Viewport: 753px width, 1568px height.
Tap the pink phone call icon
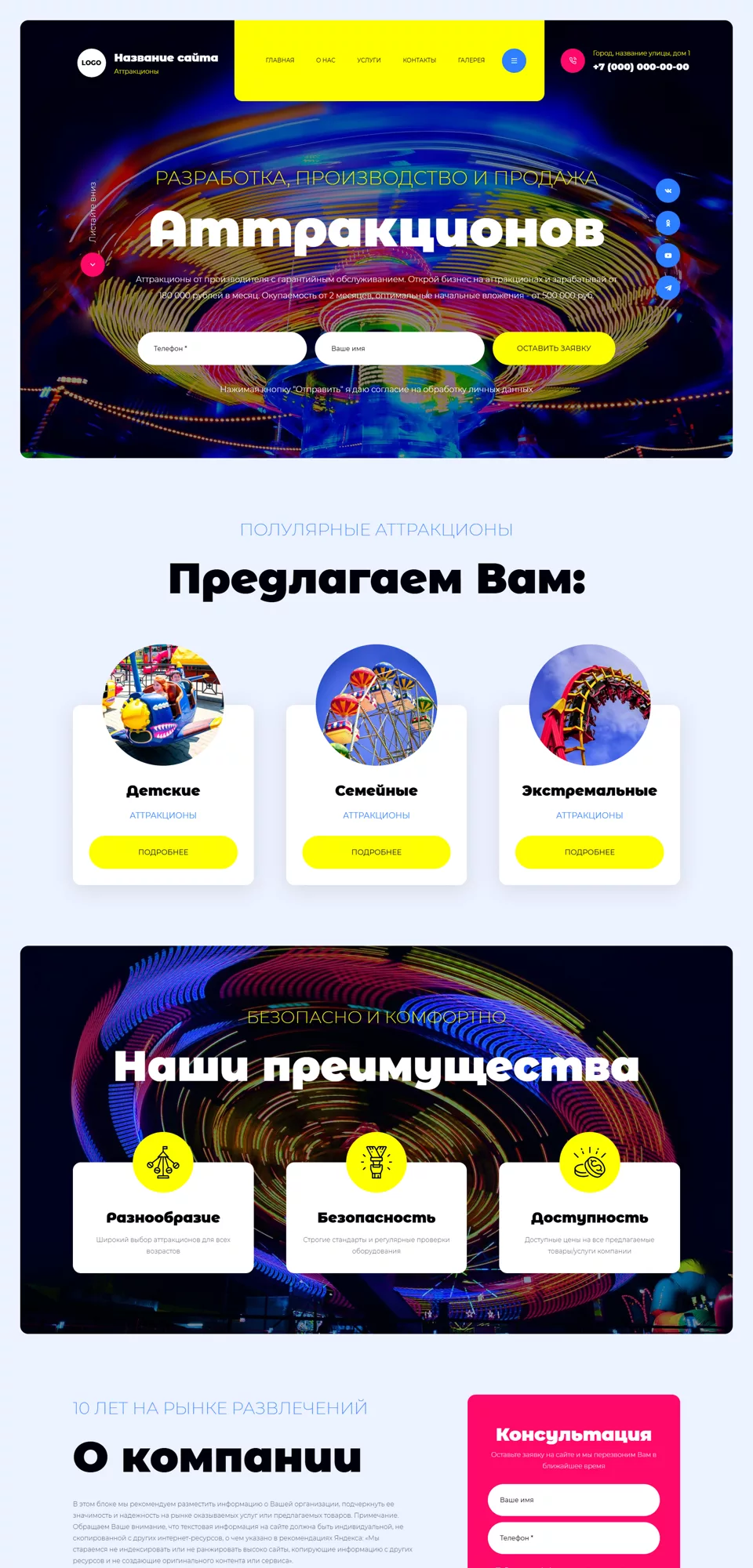(x=573, y=60)
